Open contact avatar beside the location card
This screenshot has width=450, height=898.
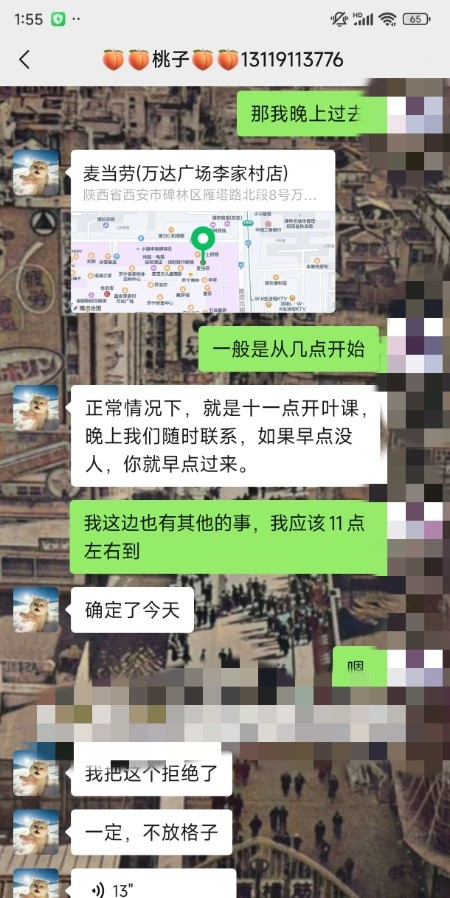click(x=36, y=173)
